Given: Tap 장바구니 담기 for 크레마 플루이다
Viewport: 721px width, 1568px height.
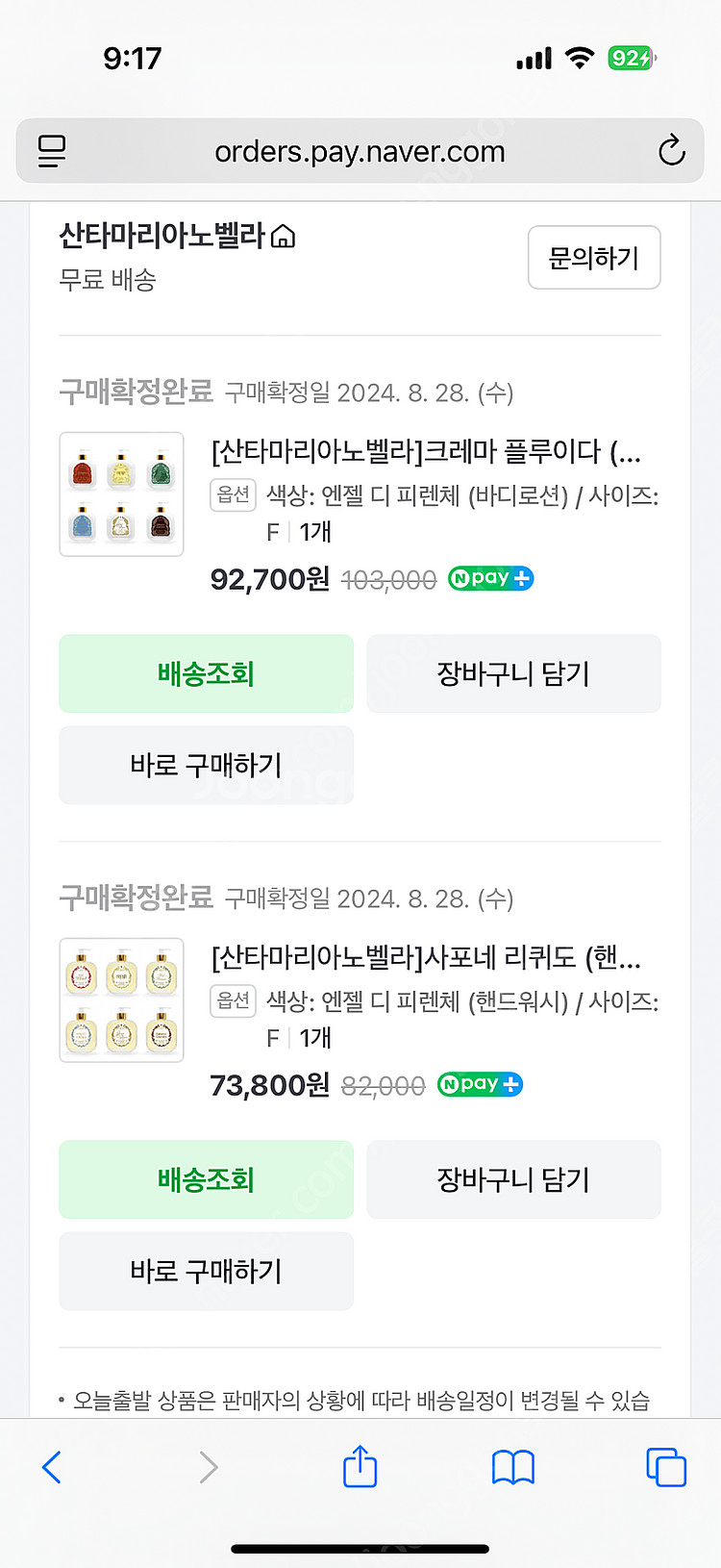Looking at the screenshot, I should (513, 673).
